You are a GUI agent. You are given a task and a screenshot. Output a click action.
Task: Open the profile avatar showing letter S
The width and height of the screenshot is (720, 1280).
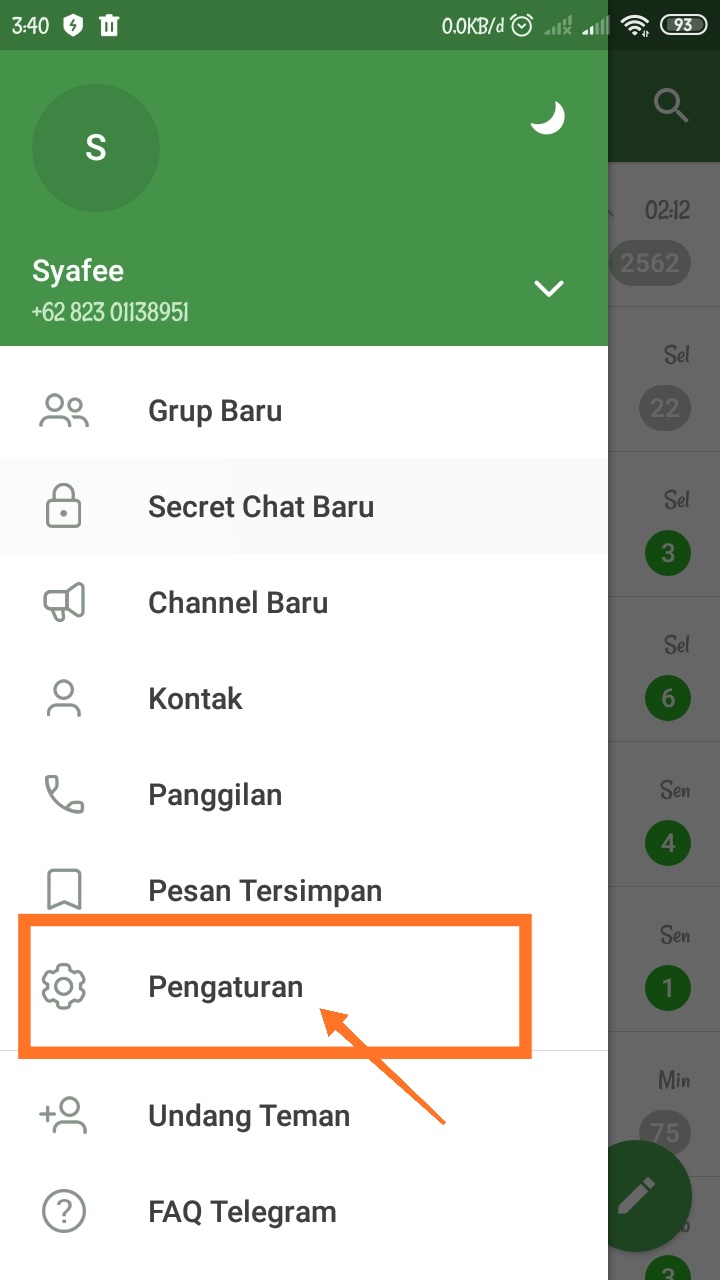[x=96, y=147]
